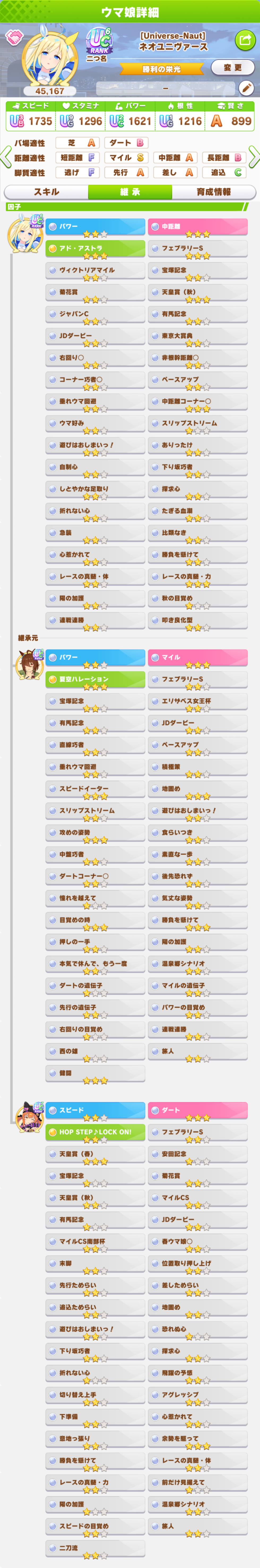The width and height of the screenshot is (260, 1568).
Task: Open the マイル pink factor row
Action: (x=197, y=658)
